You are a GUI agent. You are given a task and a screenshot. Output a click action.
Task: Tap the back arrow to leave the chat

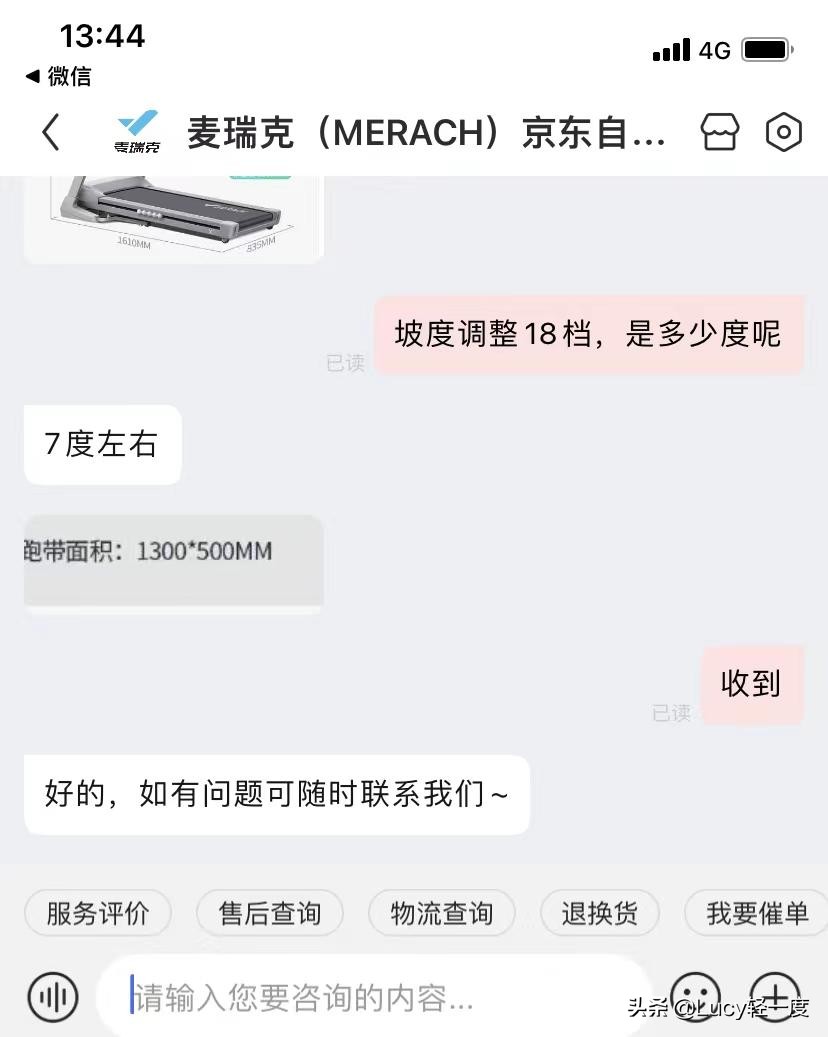point(50,131)
